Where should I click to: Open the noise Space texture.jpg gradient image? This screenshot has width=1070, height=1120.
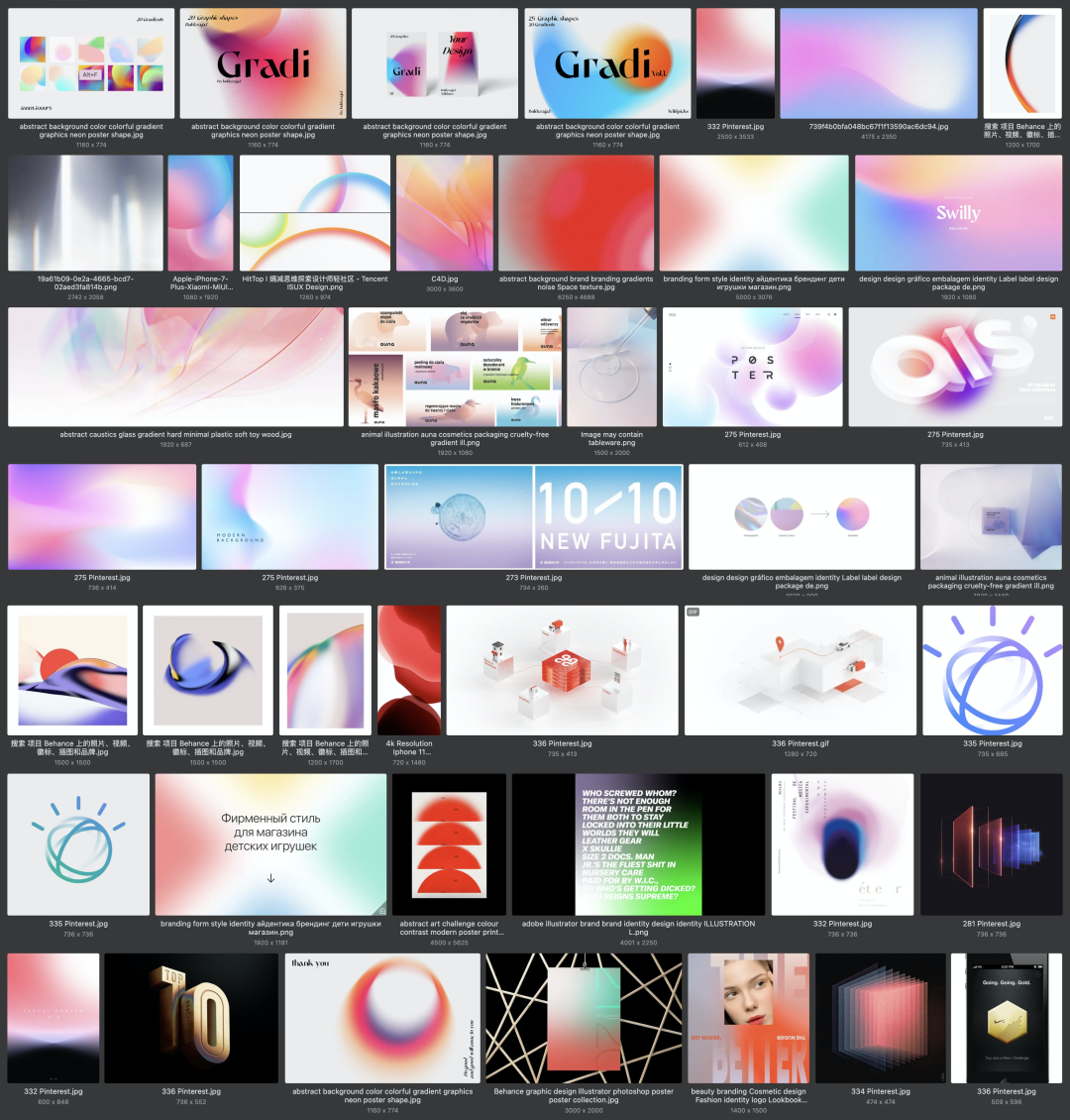576,212
